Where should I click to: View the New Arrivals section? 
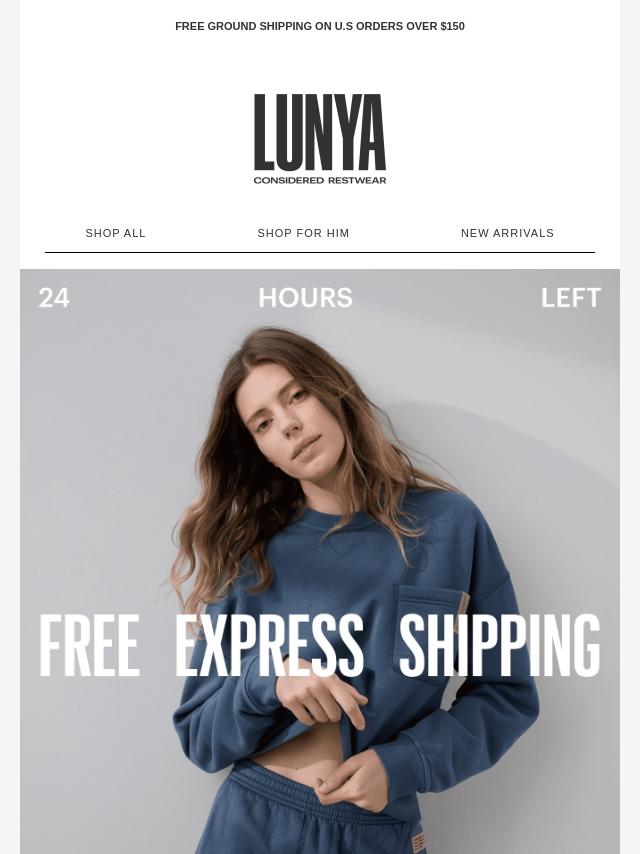tap(507, 233)
